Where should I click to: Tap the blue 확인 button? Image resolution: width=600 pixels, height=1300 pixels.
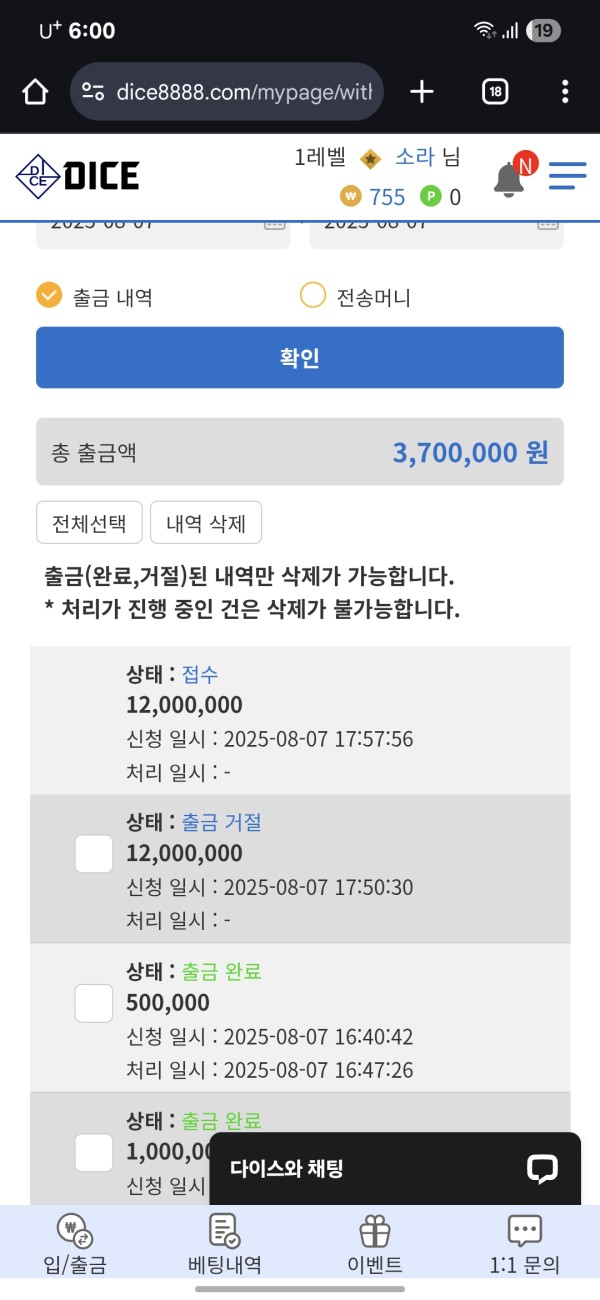pos(300,358)
